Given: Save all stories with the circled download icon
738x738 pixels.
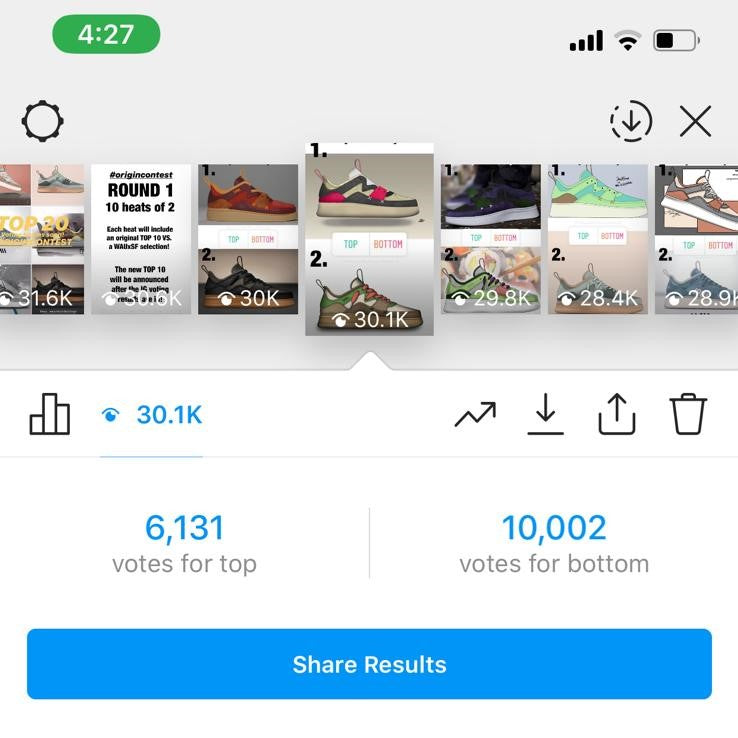Looking at the screenshot, I should coord(631,122).
